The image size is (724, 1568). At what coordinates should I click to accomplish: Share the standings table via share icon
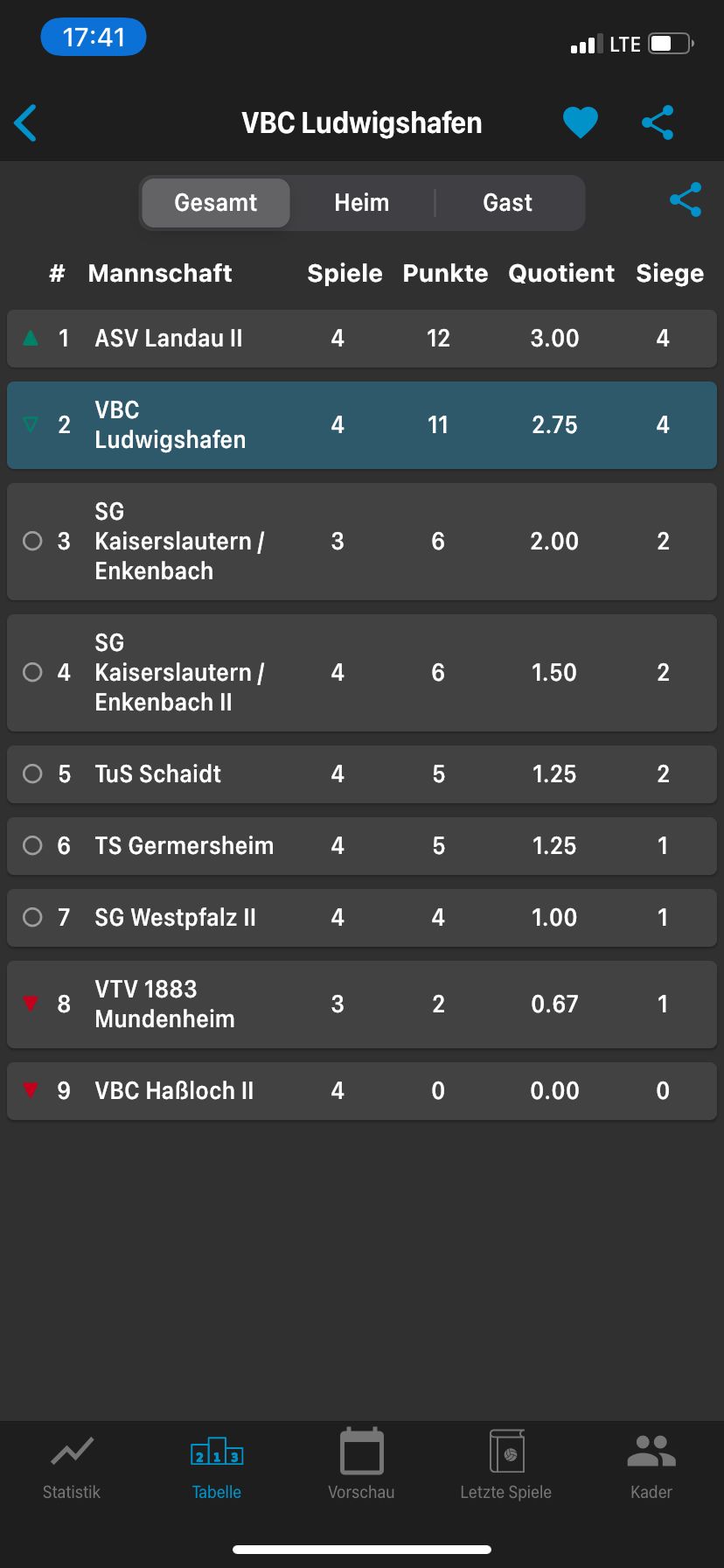(x=686, y=200)
